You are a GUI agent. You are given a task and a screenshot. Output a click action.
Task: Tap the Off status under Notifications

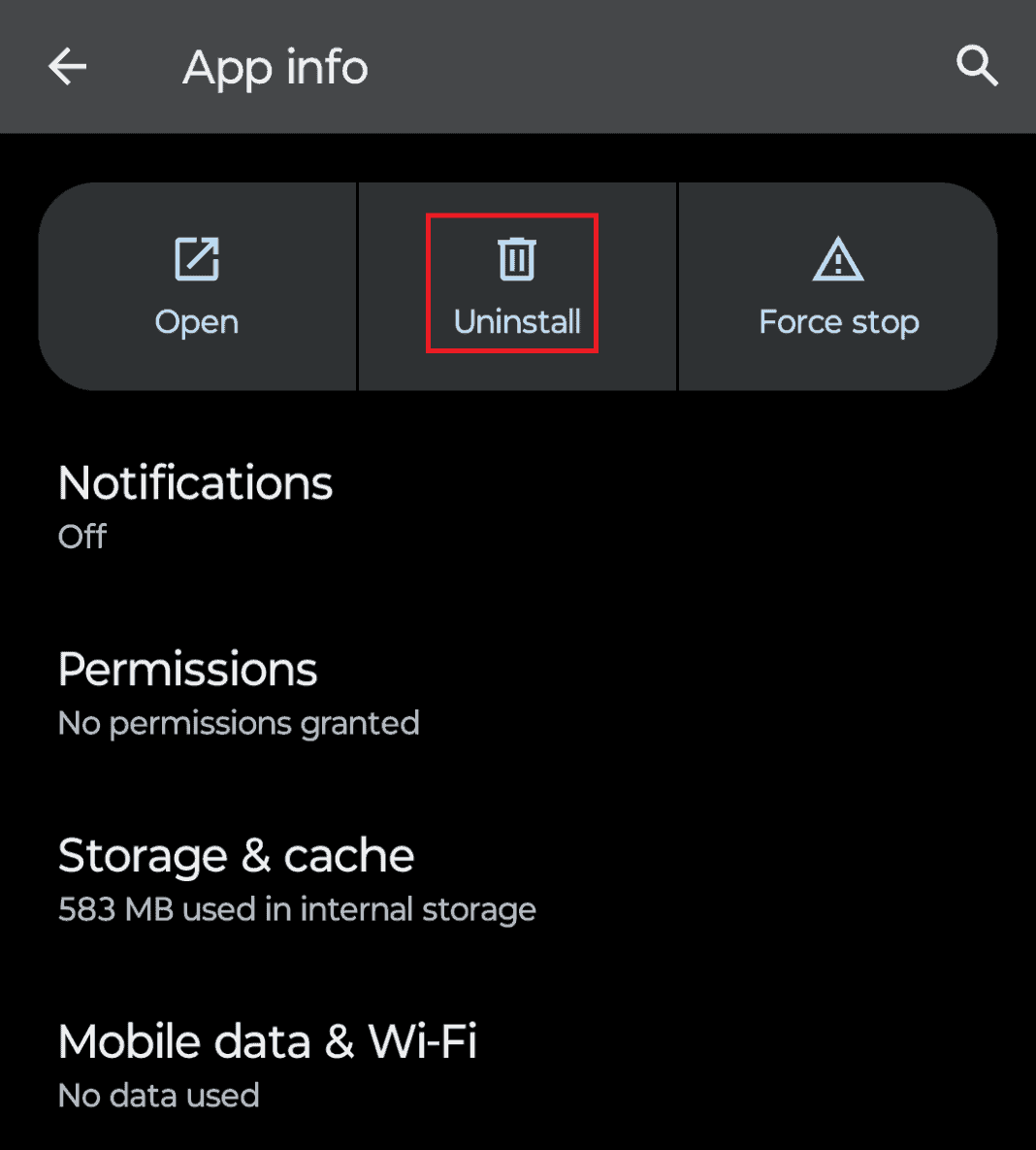click(82, 536)
